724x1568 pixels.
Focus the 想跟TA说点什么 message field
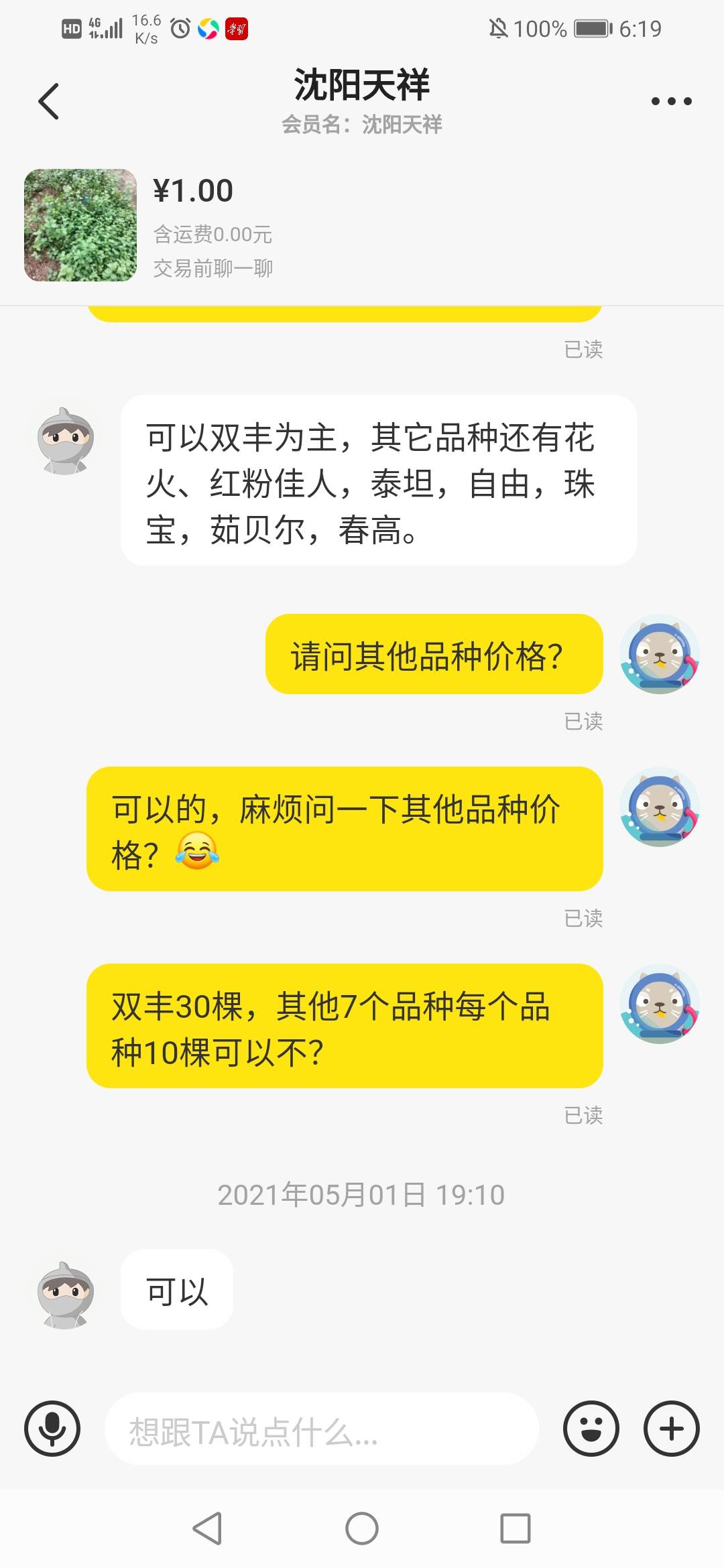[322, 1428]
